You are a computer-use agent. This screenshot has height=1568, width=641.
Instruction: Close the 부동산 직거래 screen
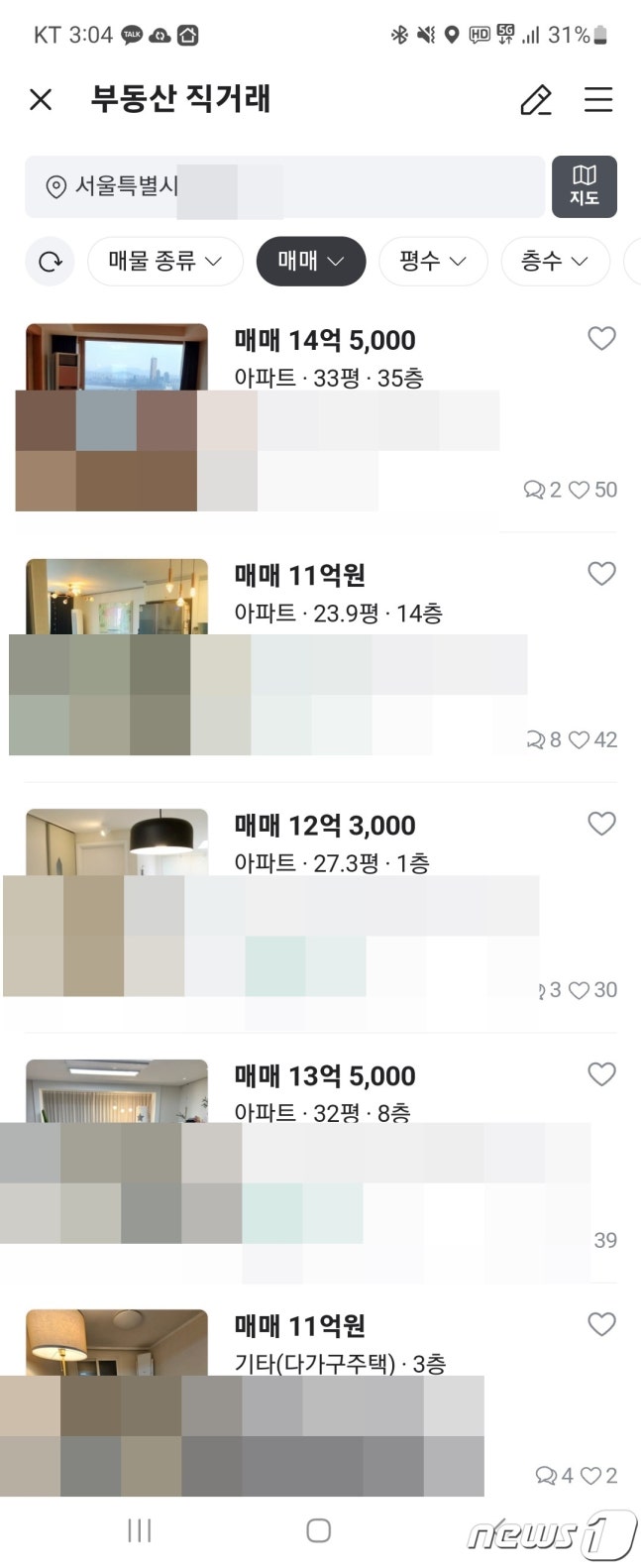click(x=41, y=99)
